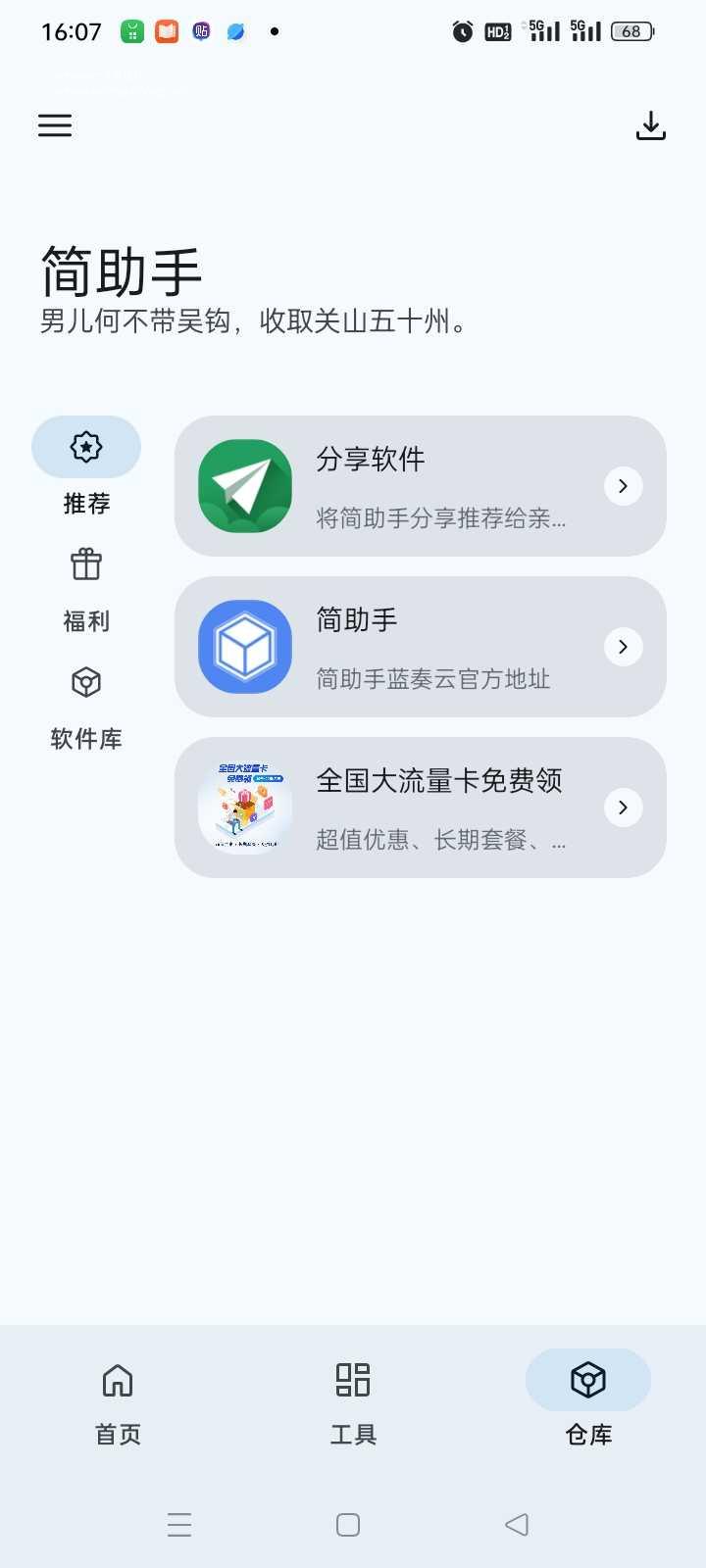This screenshot has width=706, height=1568.
Task: Switch to the 工具 tab
Action: coord(353,1401)
